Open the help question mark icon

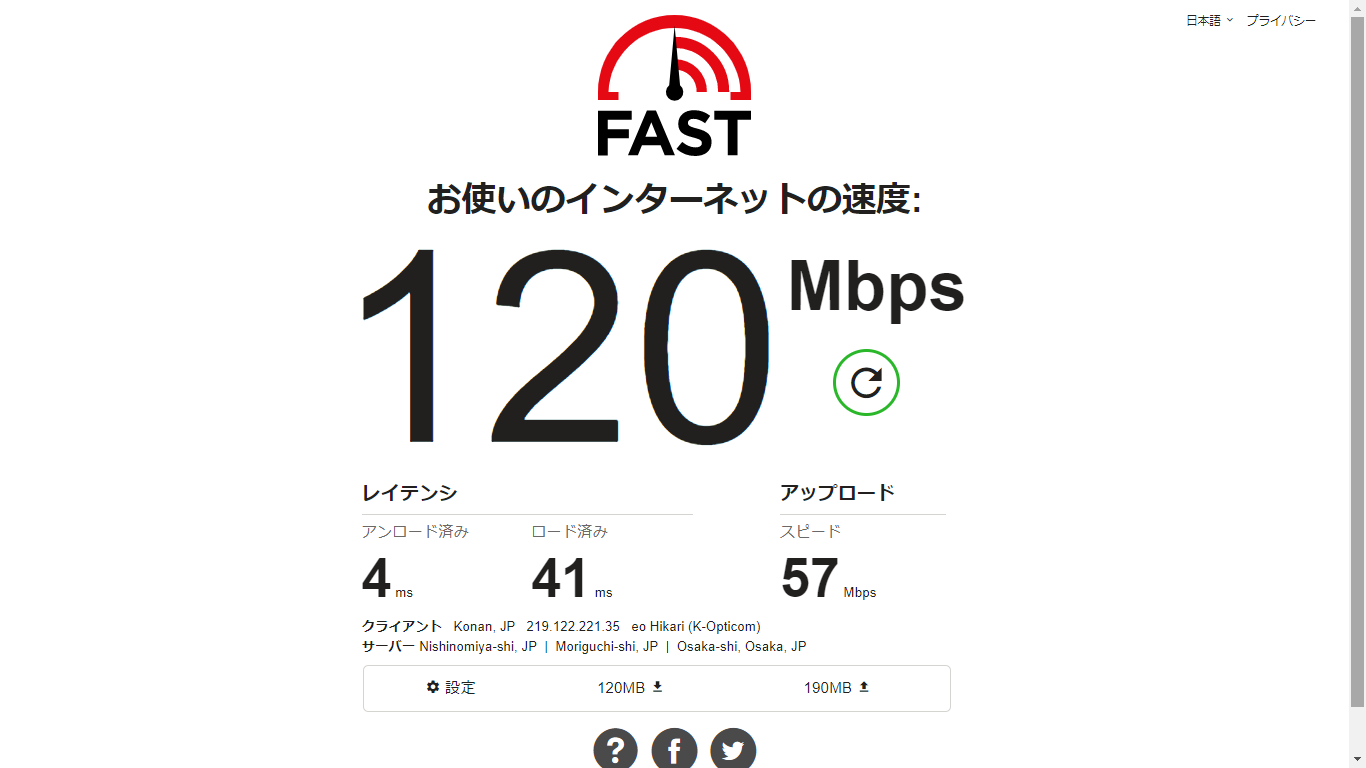pos(615,750)
